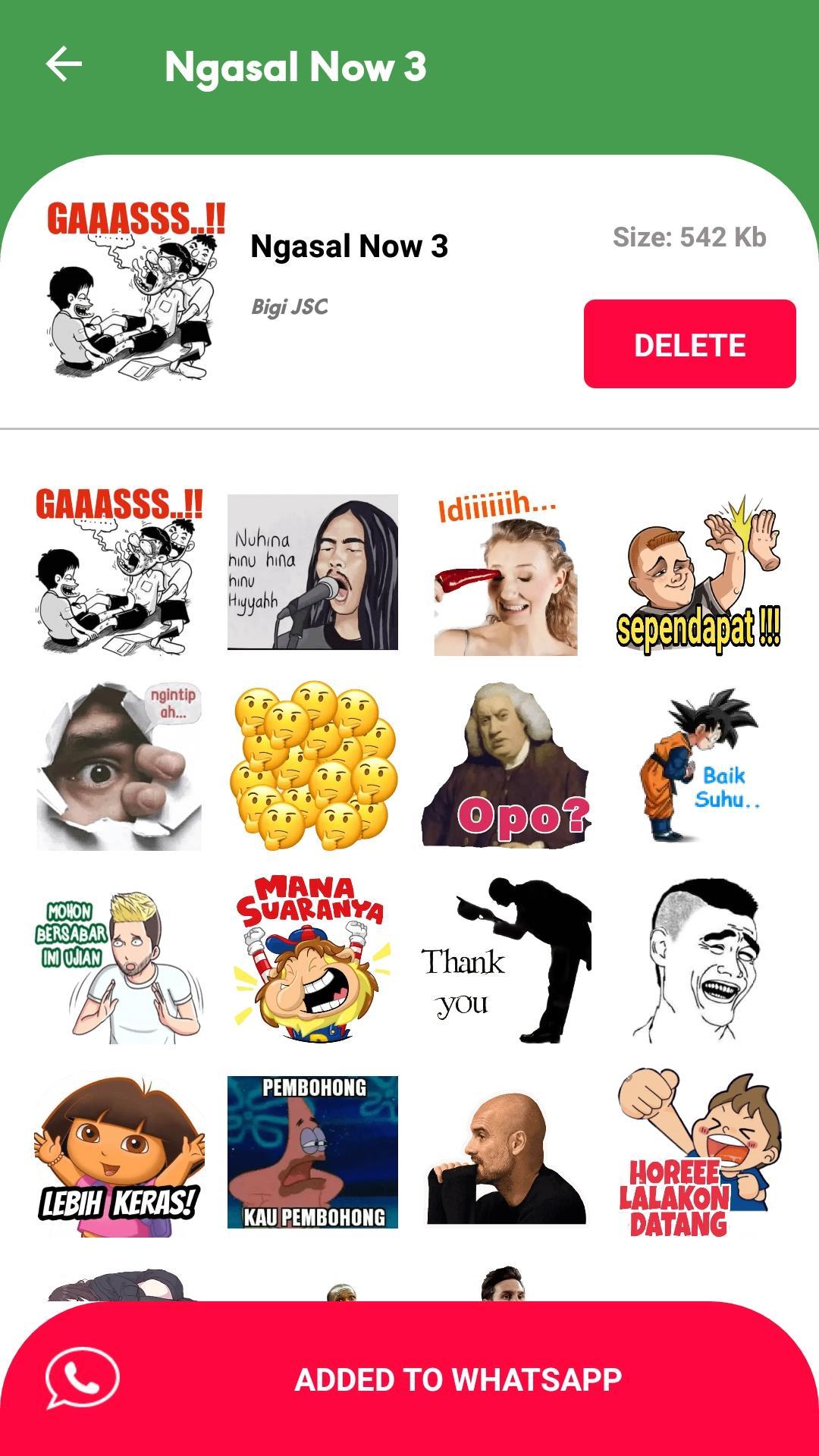Open the GAAASSS..!! sticker in the grid
819x1456 pixels.
point(119,573)
